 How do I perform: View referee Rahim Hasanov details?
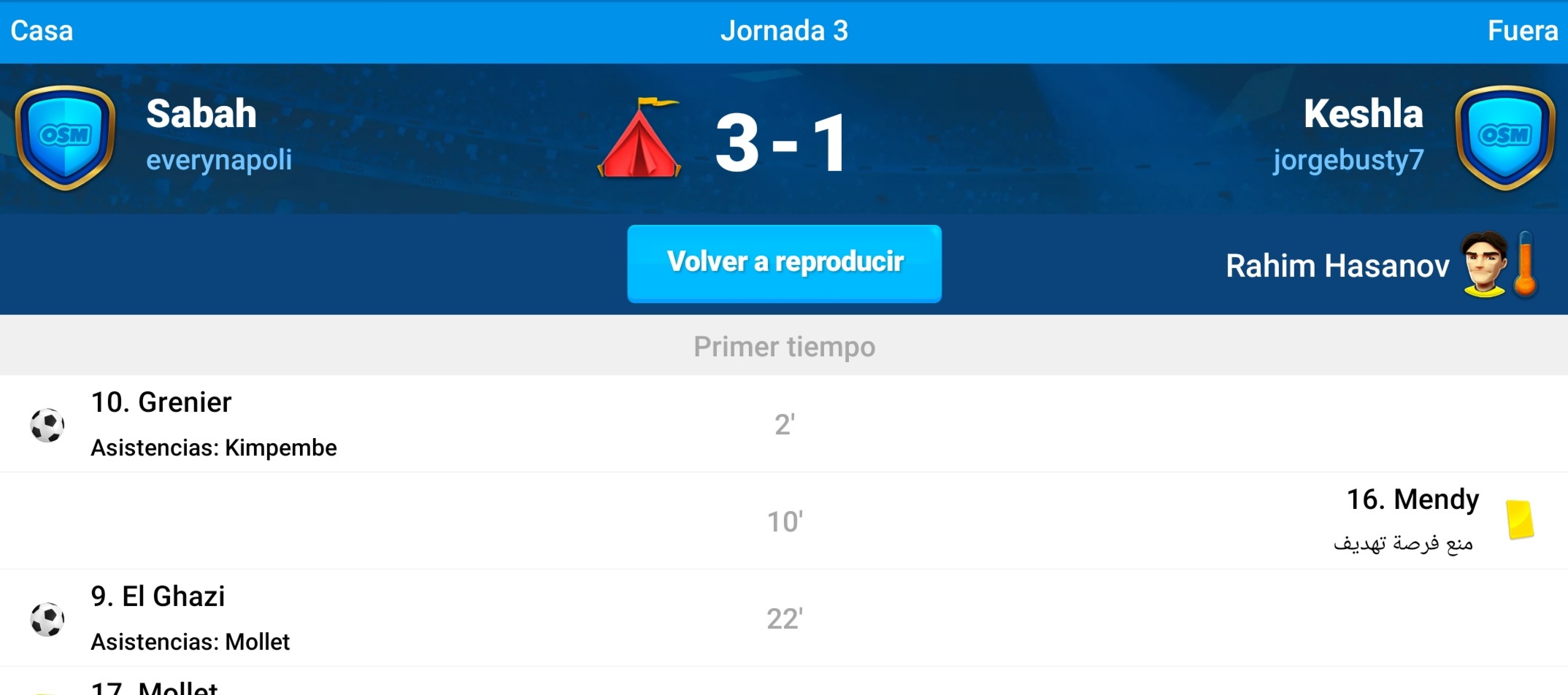(1337, 266)
